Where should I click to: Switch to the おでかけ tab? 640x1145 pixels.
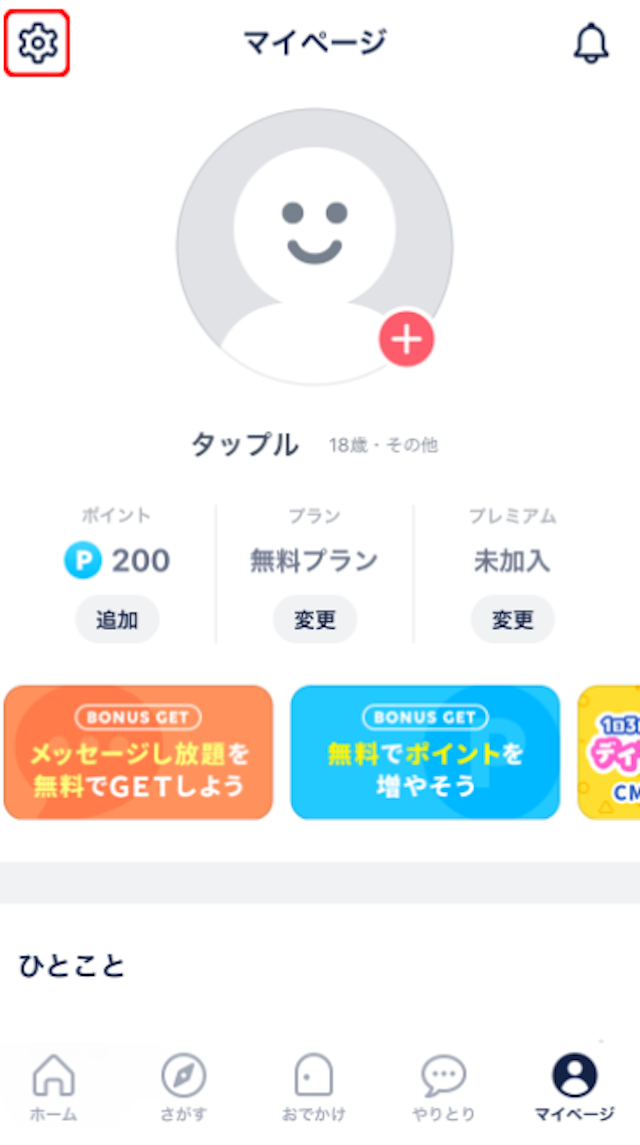[314, 1088]
